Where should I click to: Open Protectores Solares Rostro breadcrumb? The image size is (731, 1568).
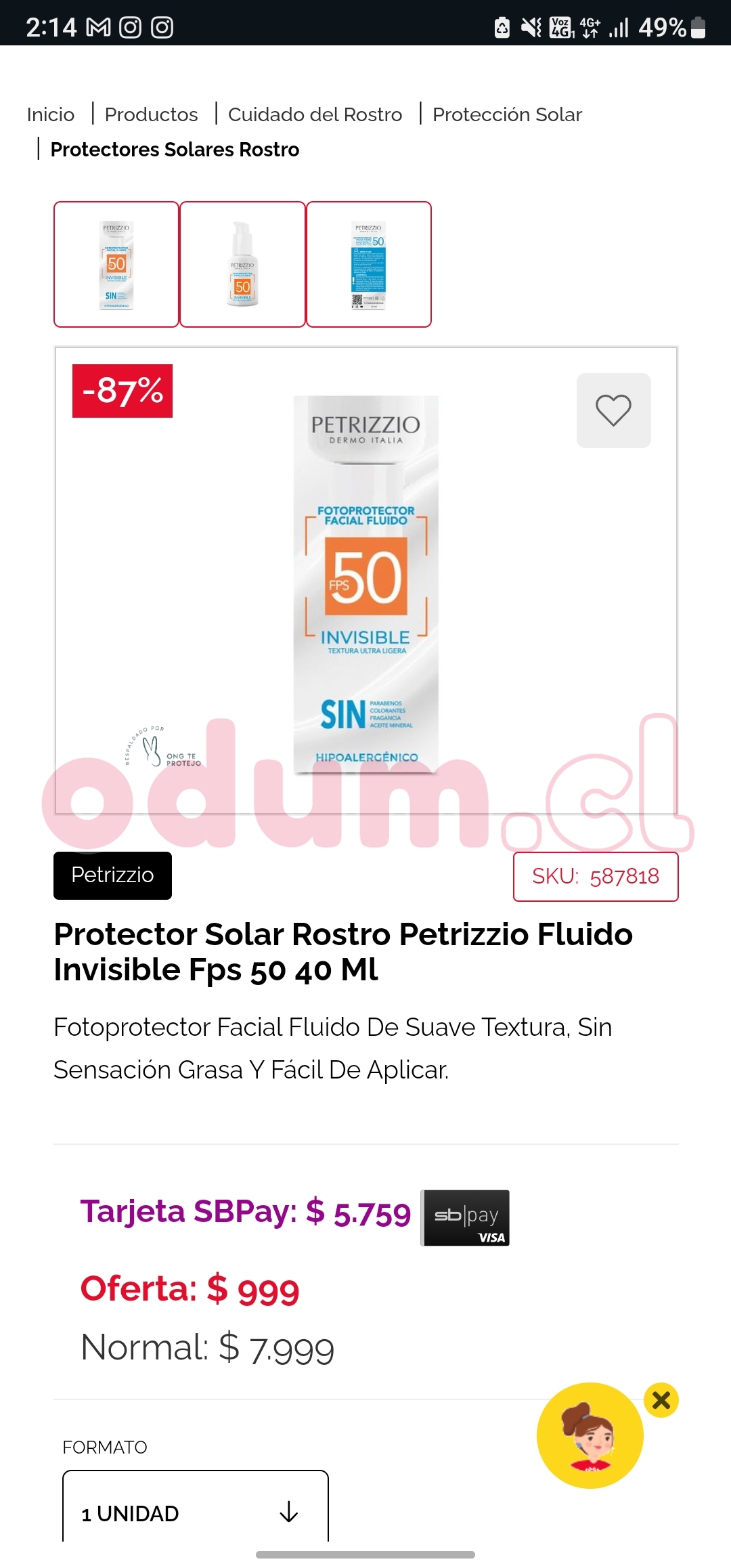tap(175, 150)
